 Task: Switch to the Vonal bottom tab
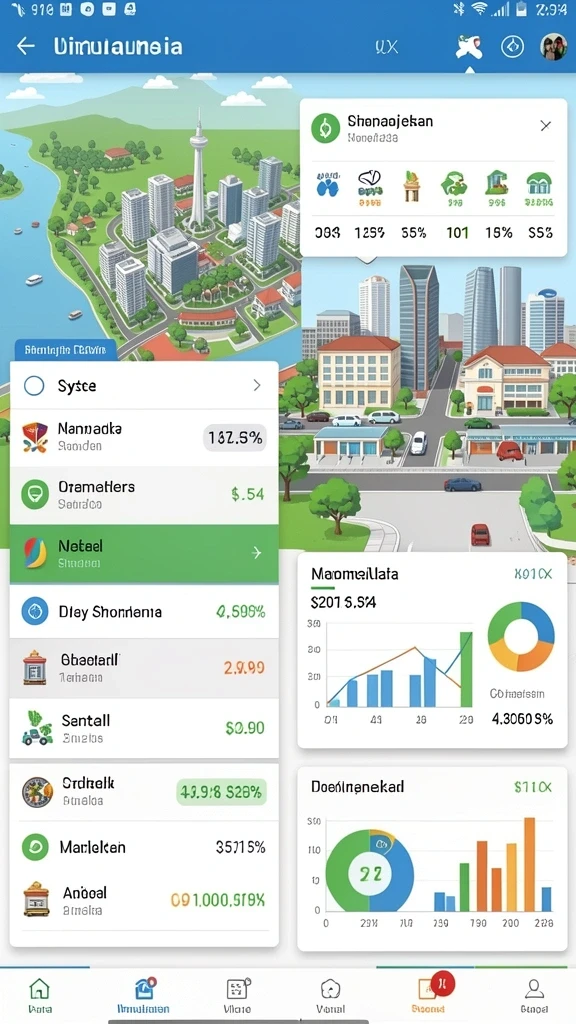coord(330,995)
